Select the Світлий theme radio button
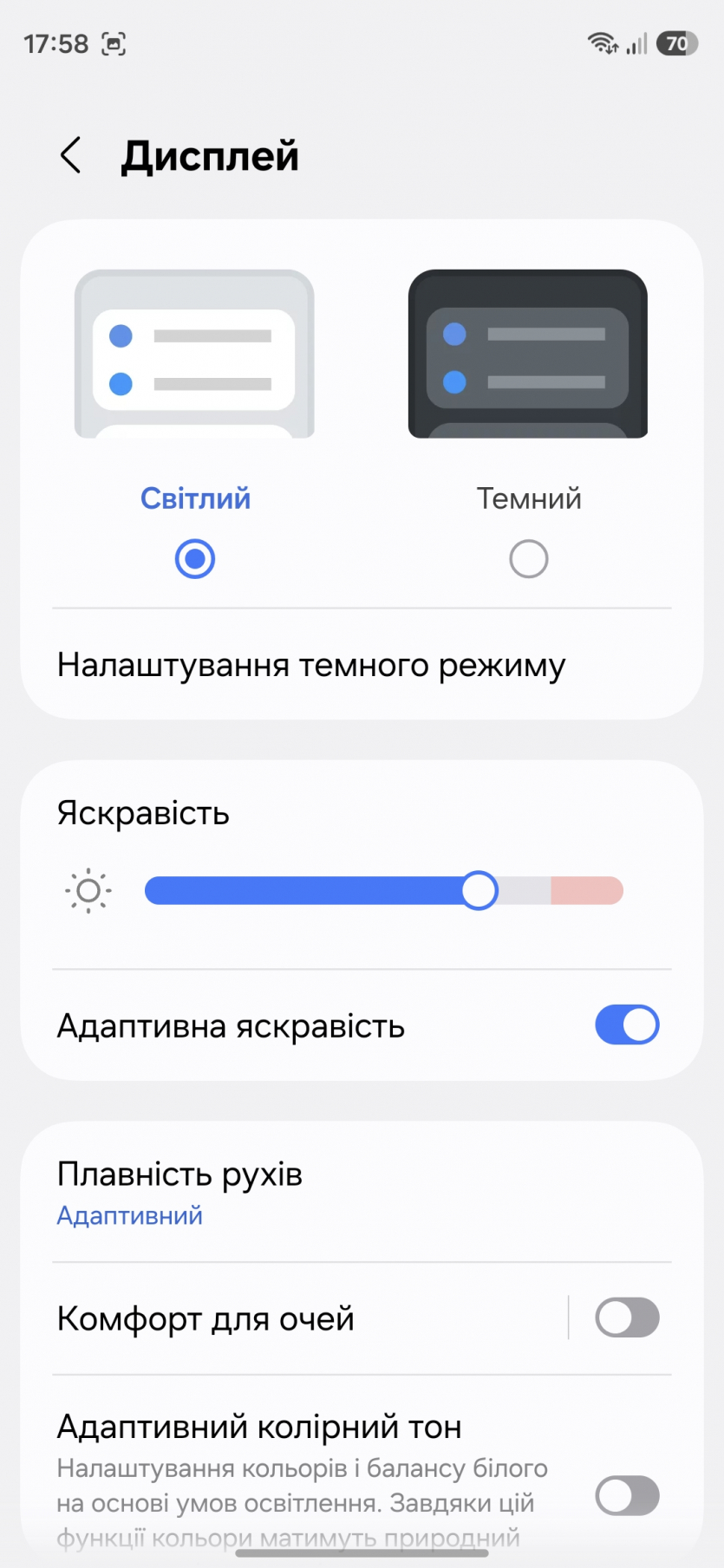The width and height of the screenshot is (724, 1568). click(195, 559)
